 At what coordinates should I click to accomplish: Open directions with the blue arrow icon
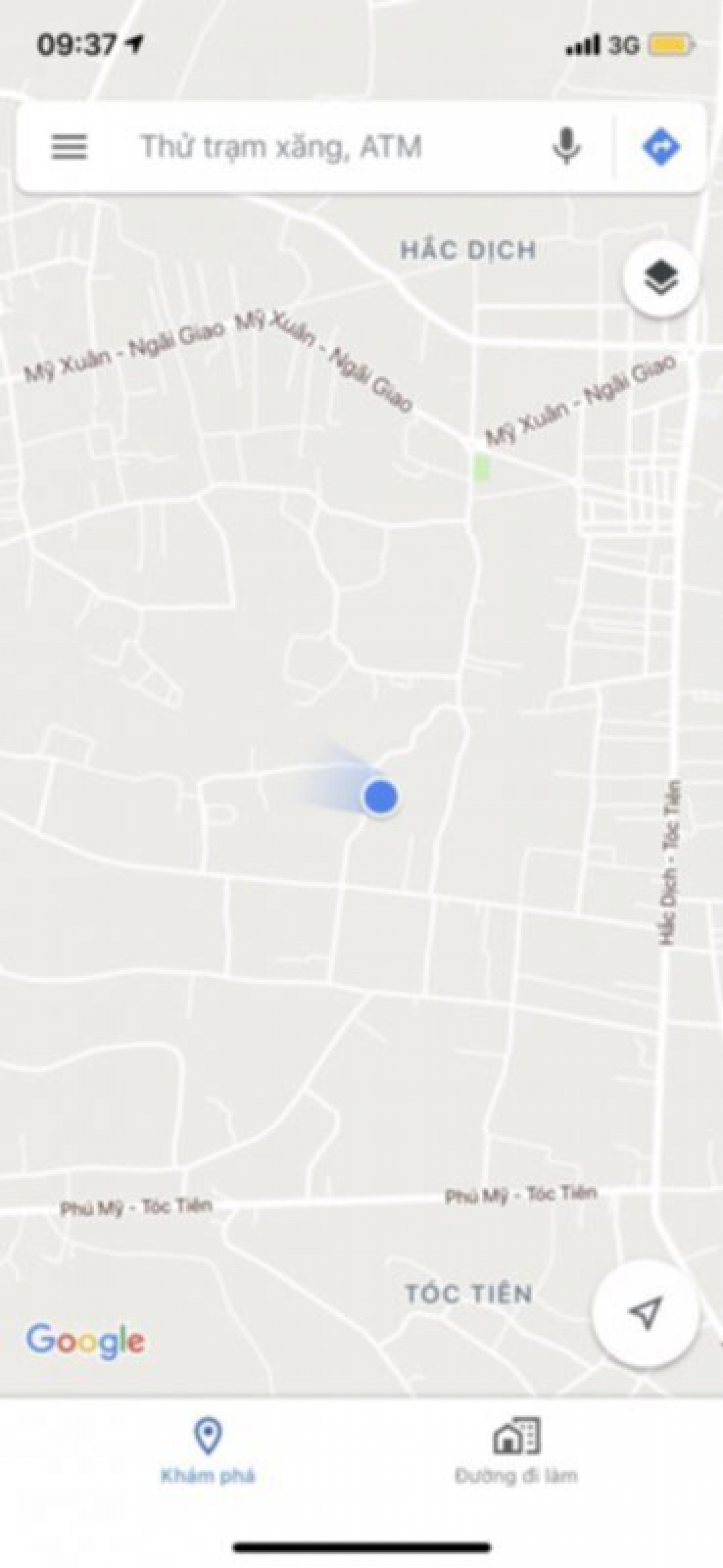coord(661,147)
